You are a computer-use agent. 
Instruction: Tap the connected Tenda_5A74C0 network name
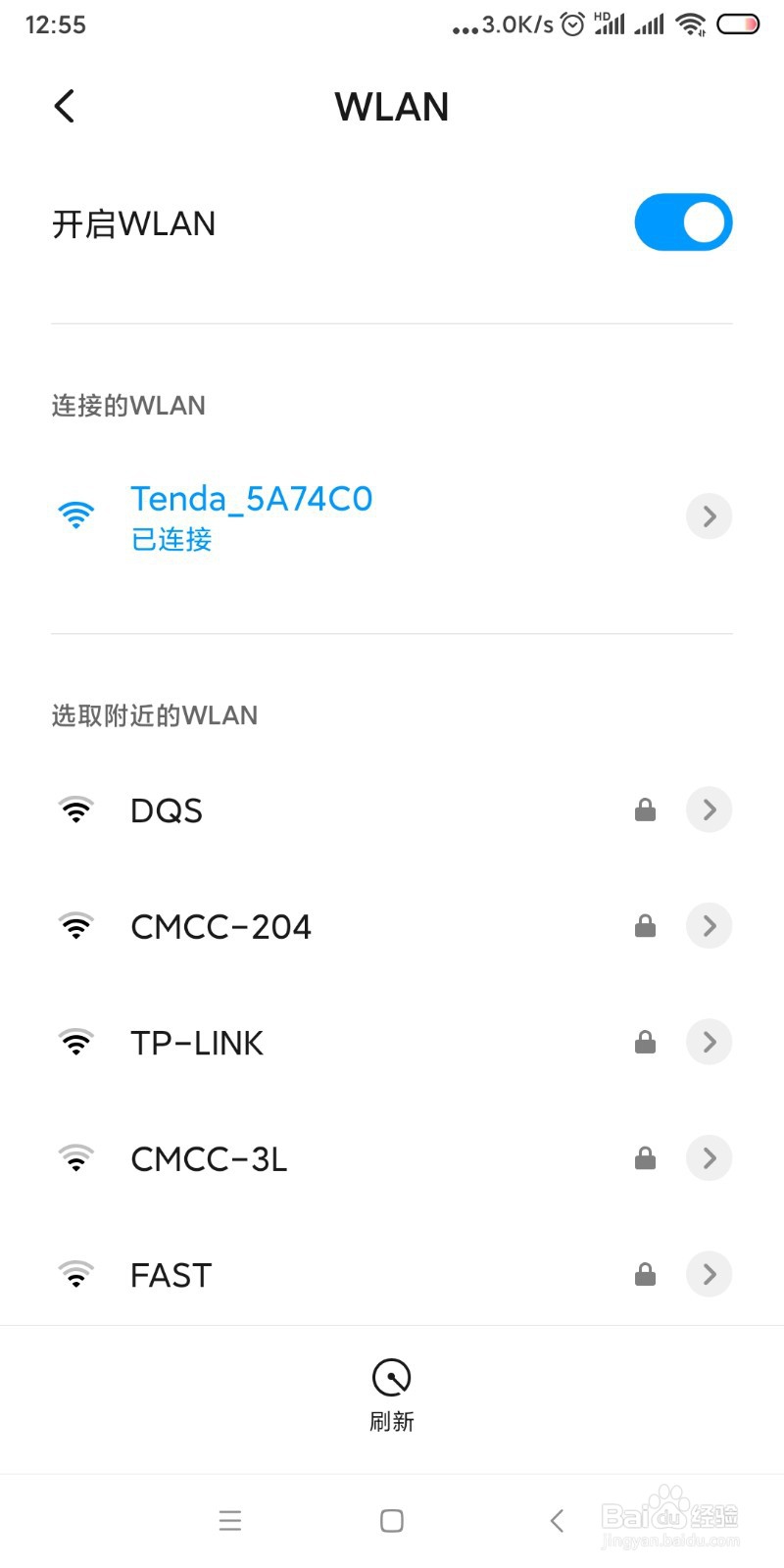click(251, 499)
